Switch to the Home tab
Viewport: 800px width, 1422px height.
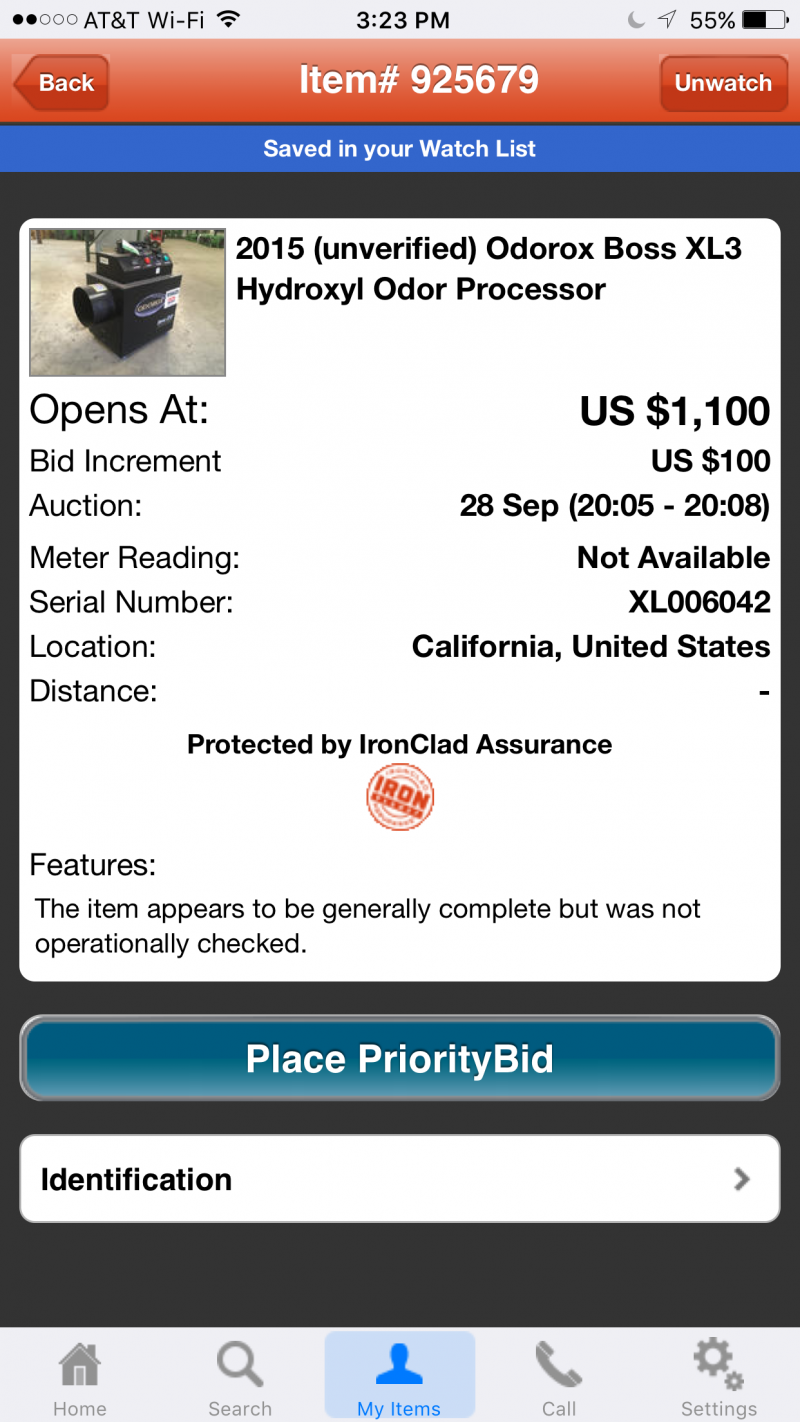coord(80,1378)
